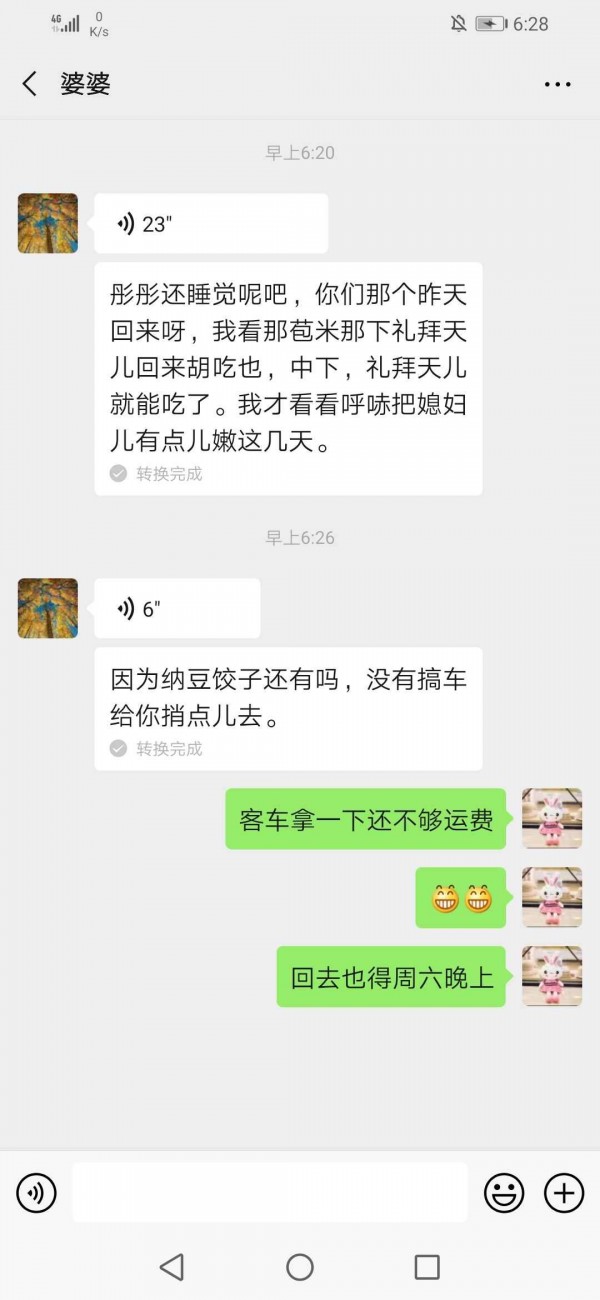Screen dimensions: 600x1300
Task: Switch to voice input mode
Action: tap(37, 1192)
